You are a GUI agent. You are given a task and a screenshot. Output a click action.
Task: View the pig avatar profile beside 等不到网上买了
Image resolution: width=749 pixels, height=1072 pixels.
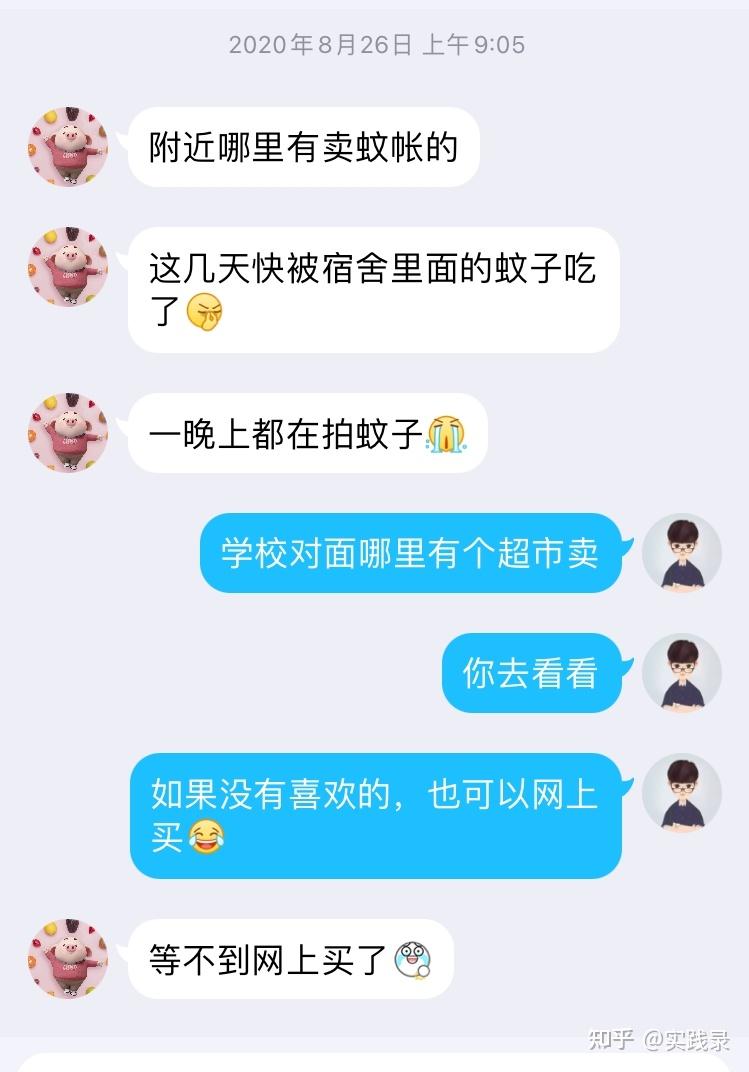point(68,959)
